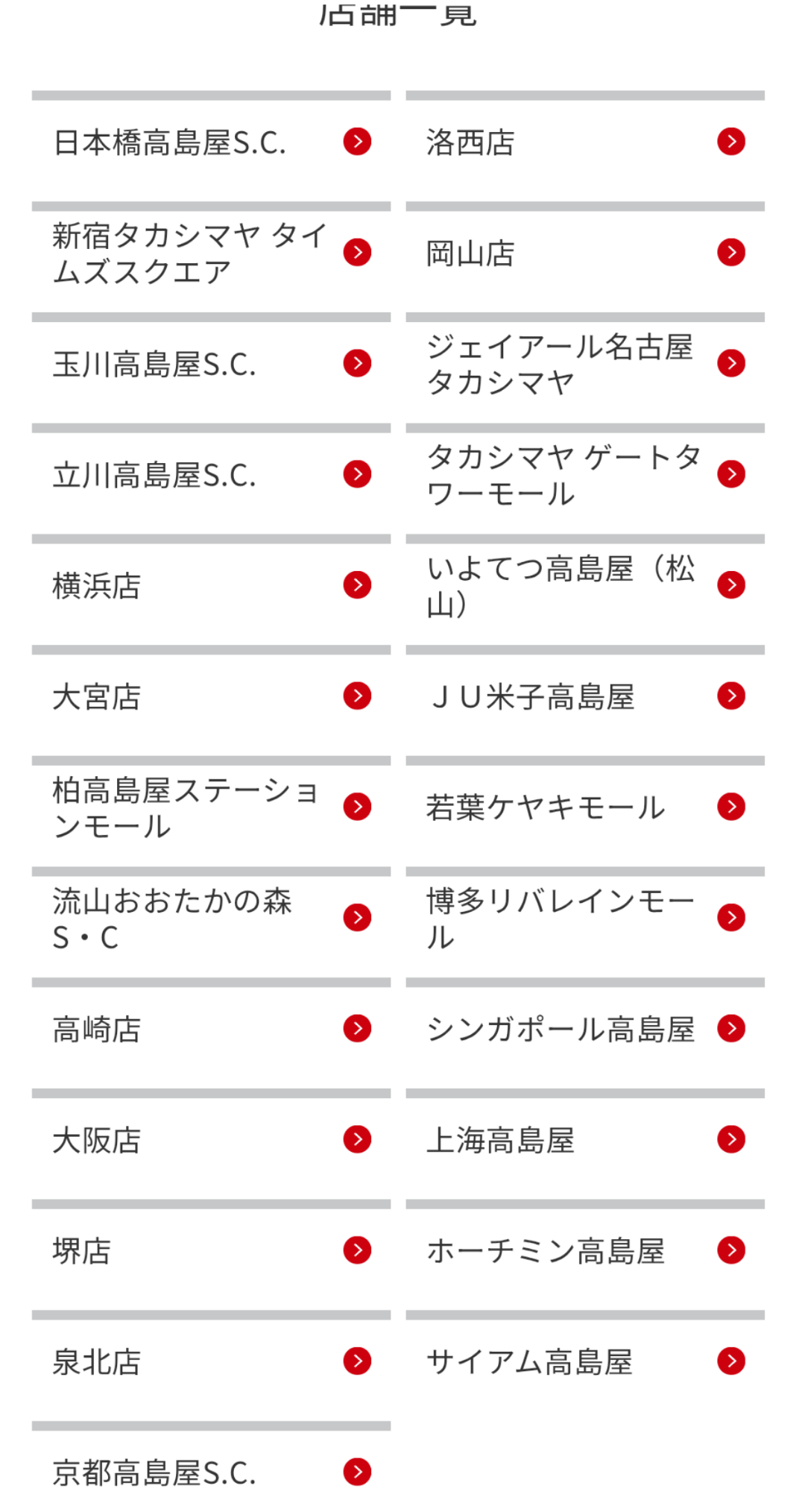This screenshot has width=805, height=1512.
Task: Tap the 大宮店 row
Action: pyautogui.click(x=211, y=696)
